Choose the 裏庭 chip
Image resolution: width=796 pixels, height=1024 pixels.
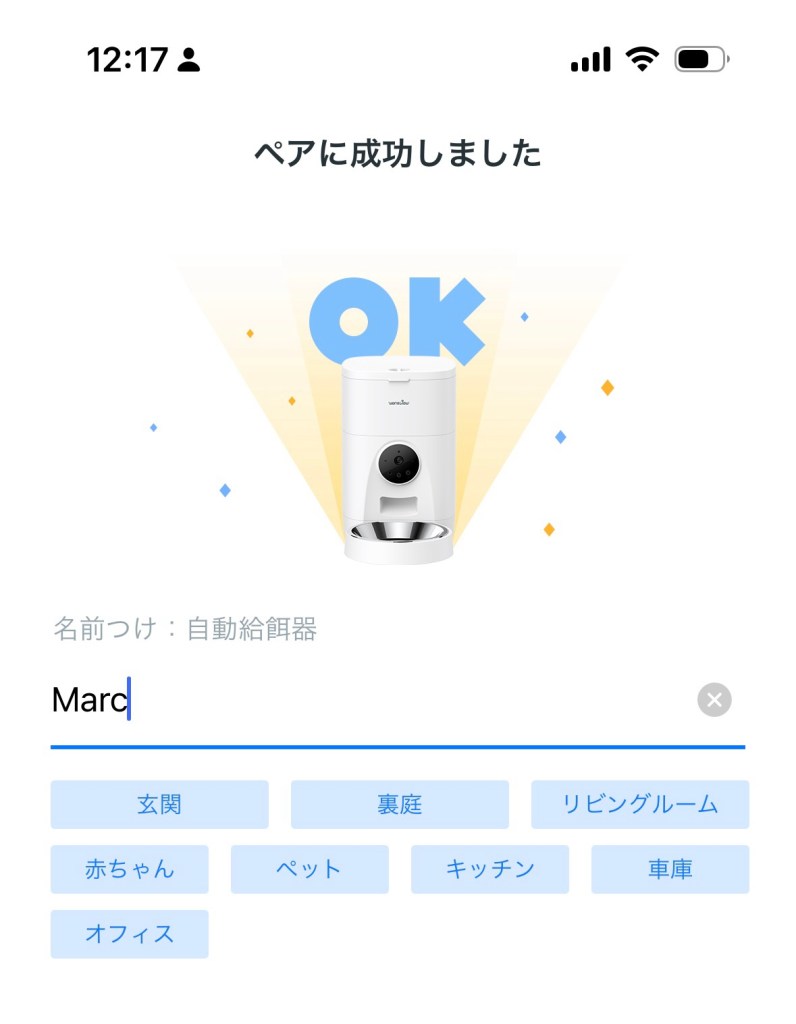tap(399, 805)
